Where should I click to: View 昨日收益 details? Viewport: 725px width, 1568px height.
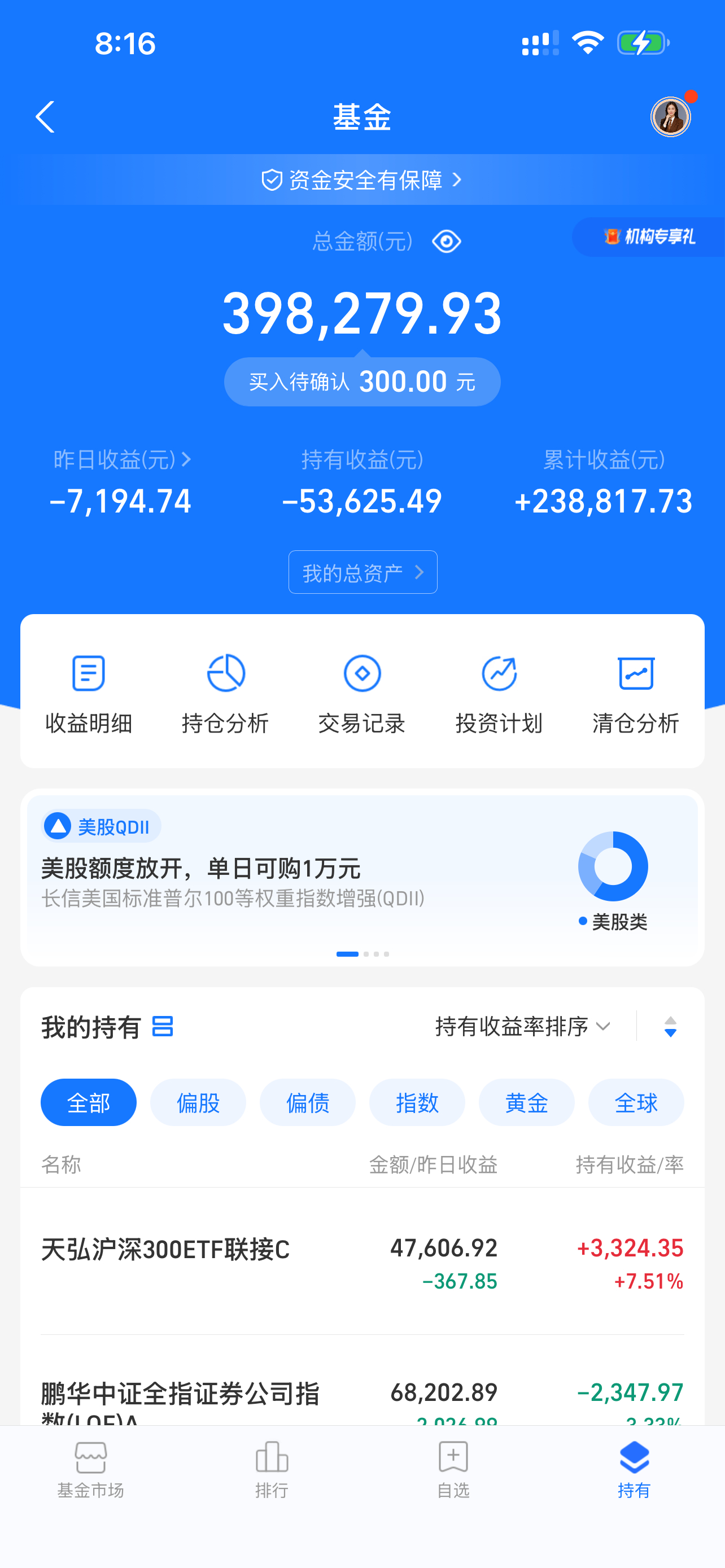[x=122, y=459]
